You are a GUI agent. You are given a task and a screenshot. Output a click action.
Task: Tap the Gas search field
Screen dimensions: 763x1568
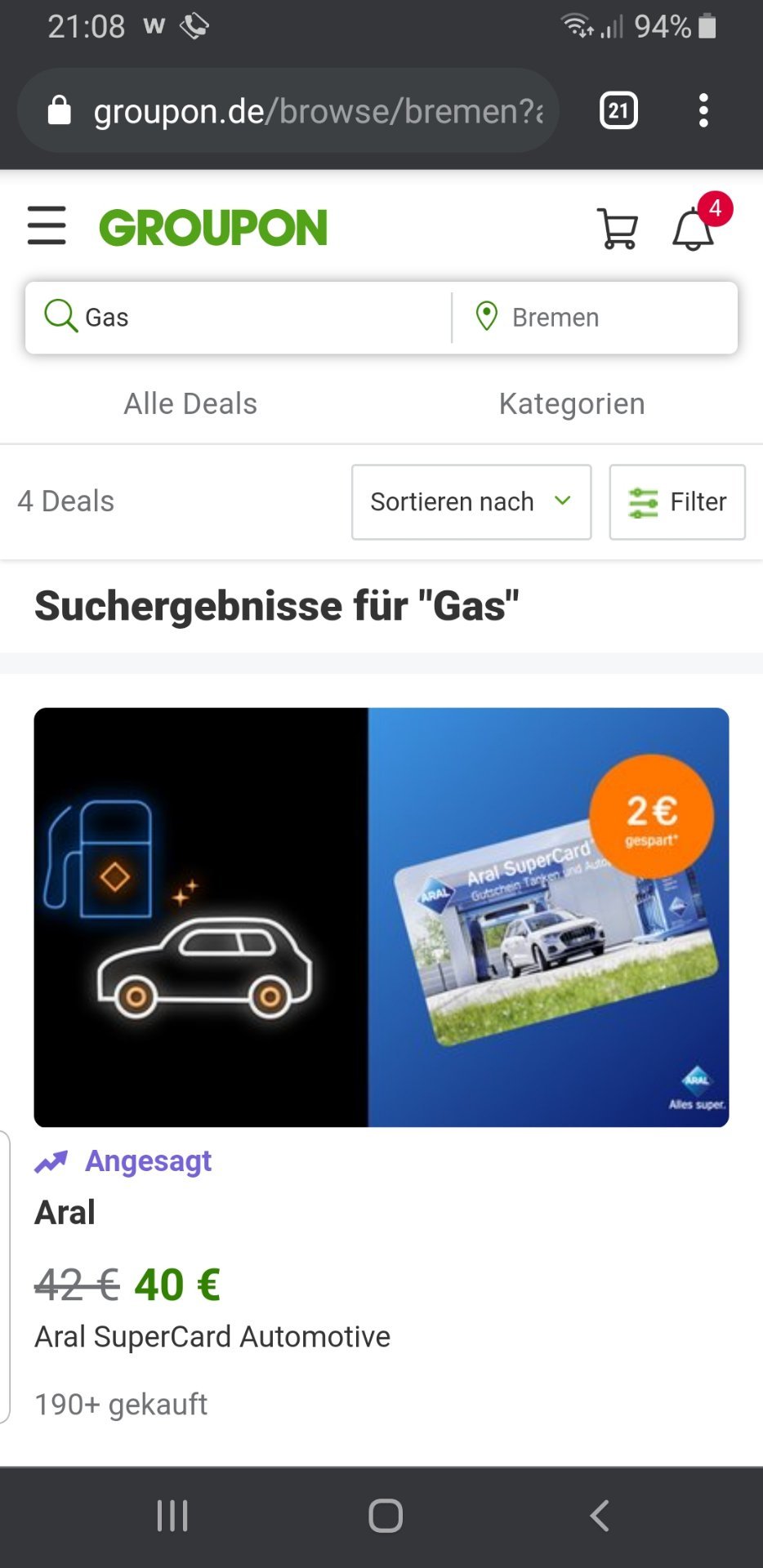pyautogui.click(x=239, y=317)
